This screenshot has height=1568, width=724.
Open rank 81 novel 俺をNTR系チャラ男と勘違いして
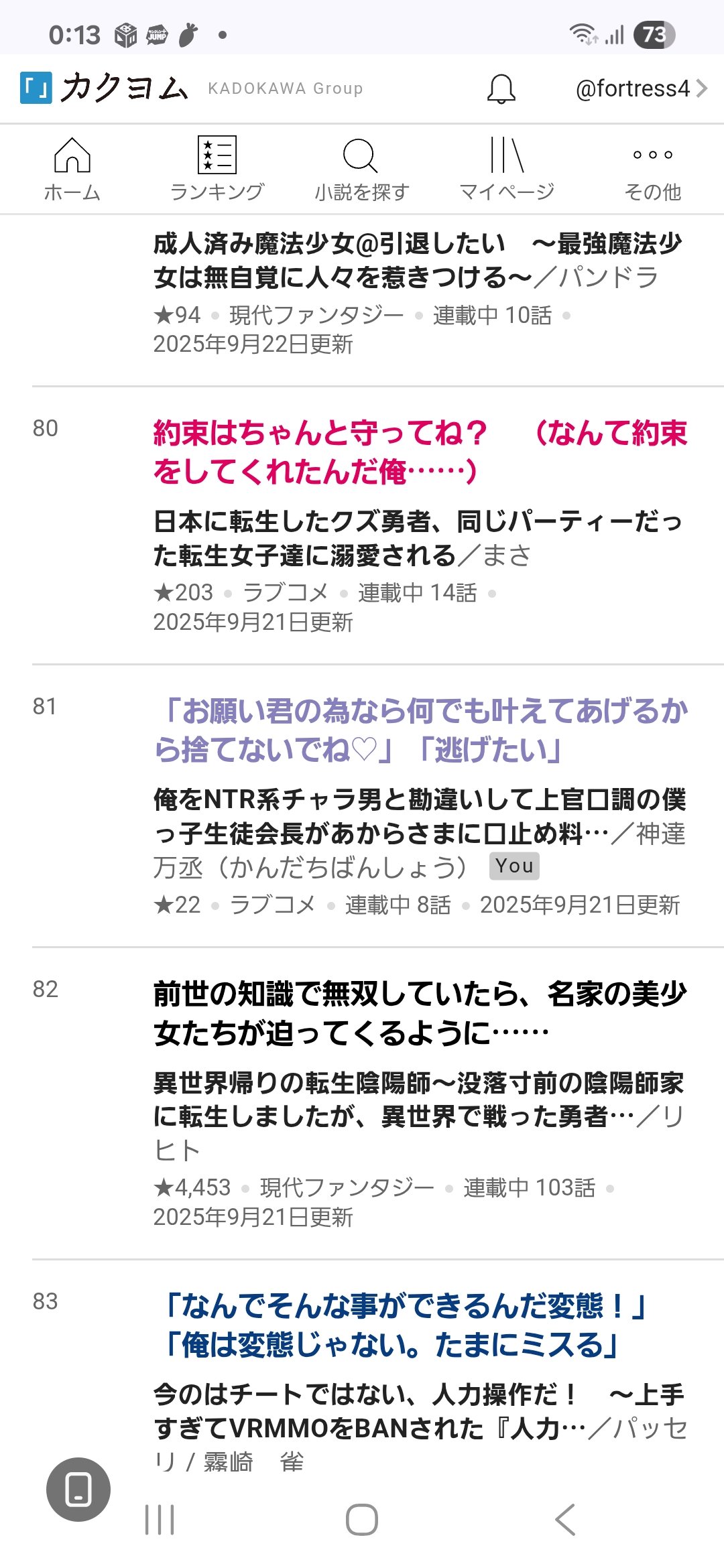pyautogui.click(x=416, y=816)
